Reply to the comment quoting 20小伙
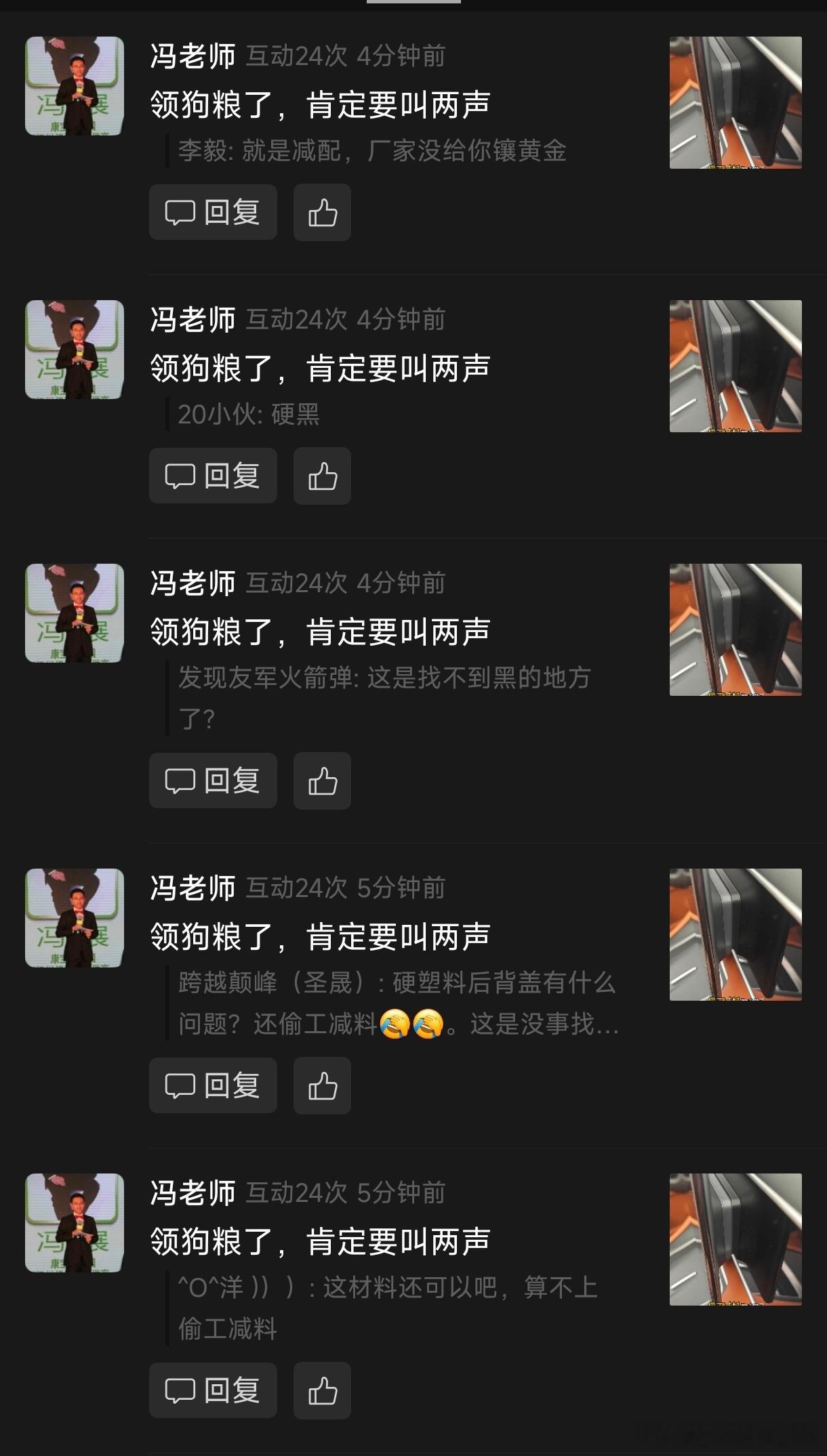This screenshot has height=1456, width=827. (x=213, y=476)
